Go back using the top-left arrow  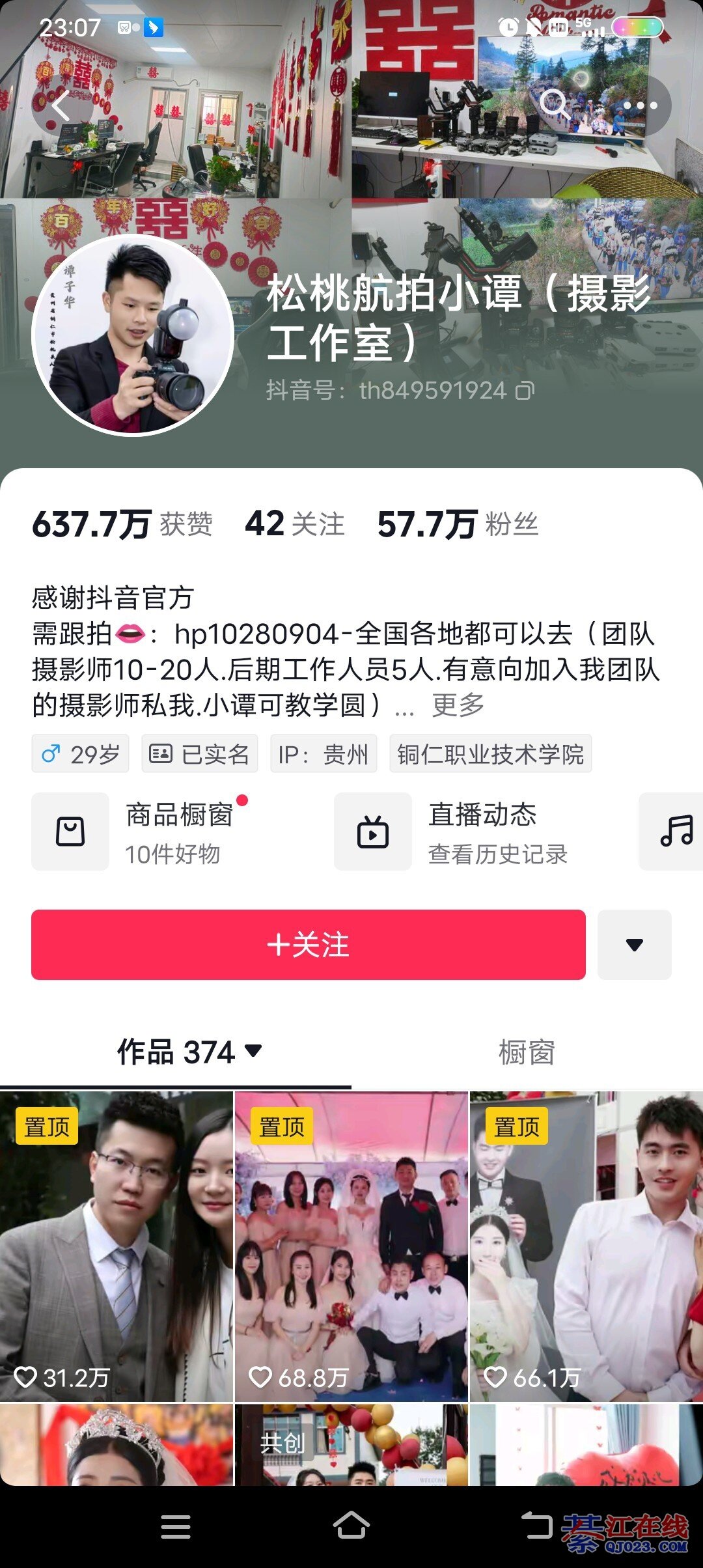pos(61,105)
